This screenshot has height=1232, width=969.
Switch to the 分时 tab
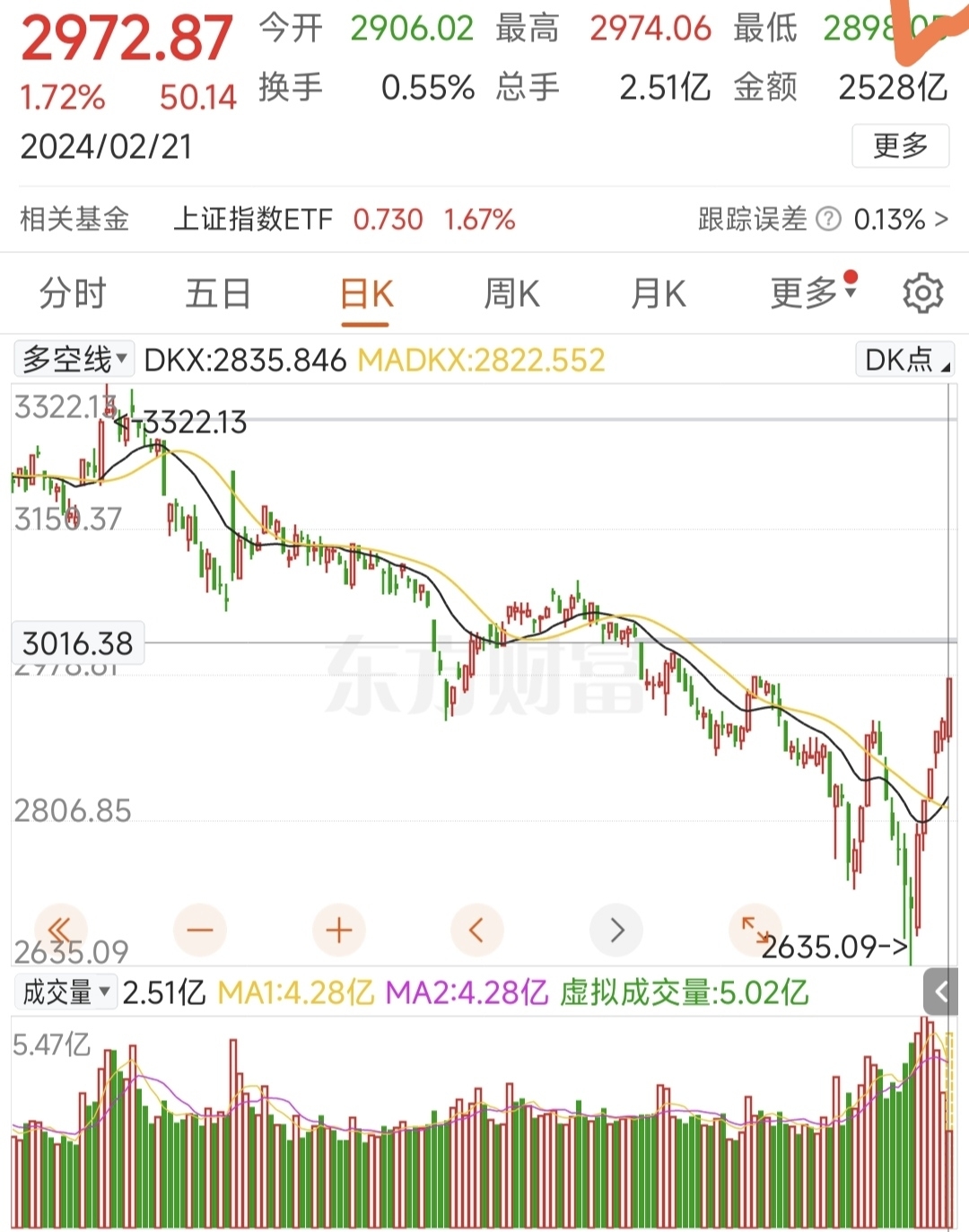point(74,293)
